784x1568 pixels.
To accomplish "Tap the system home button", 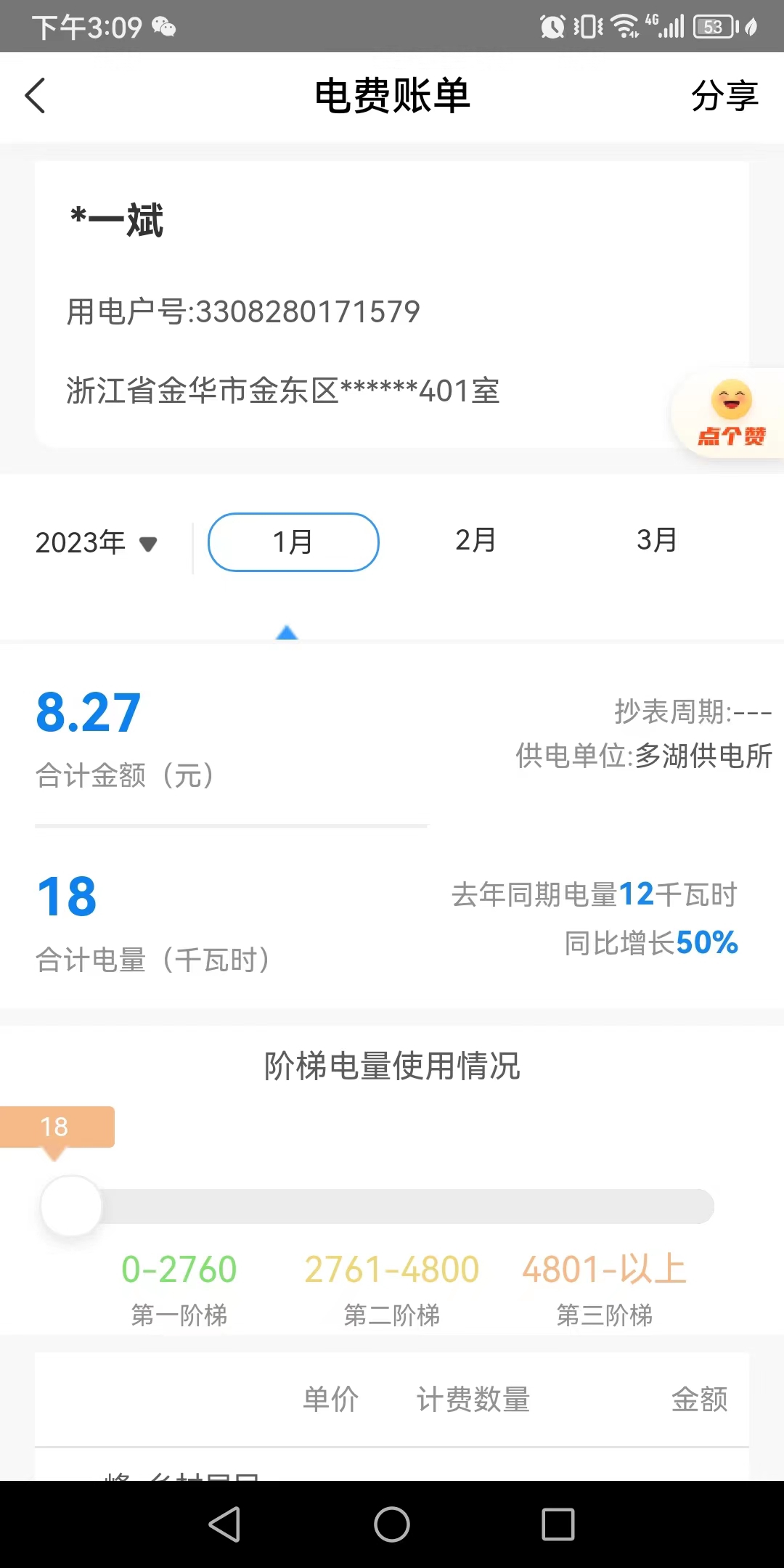I will click(x=392, y=1524).
